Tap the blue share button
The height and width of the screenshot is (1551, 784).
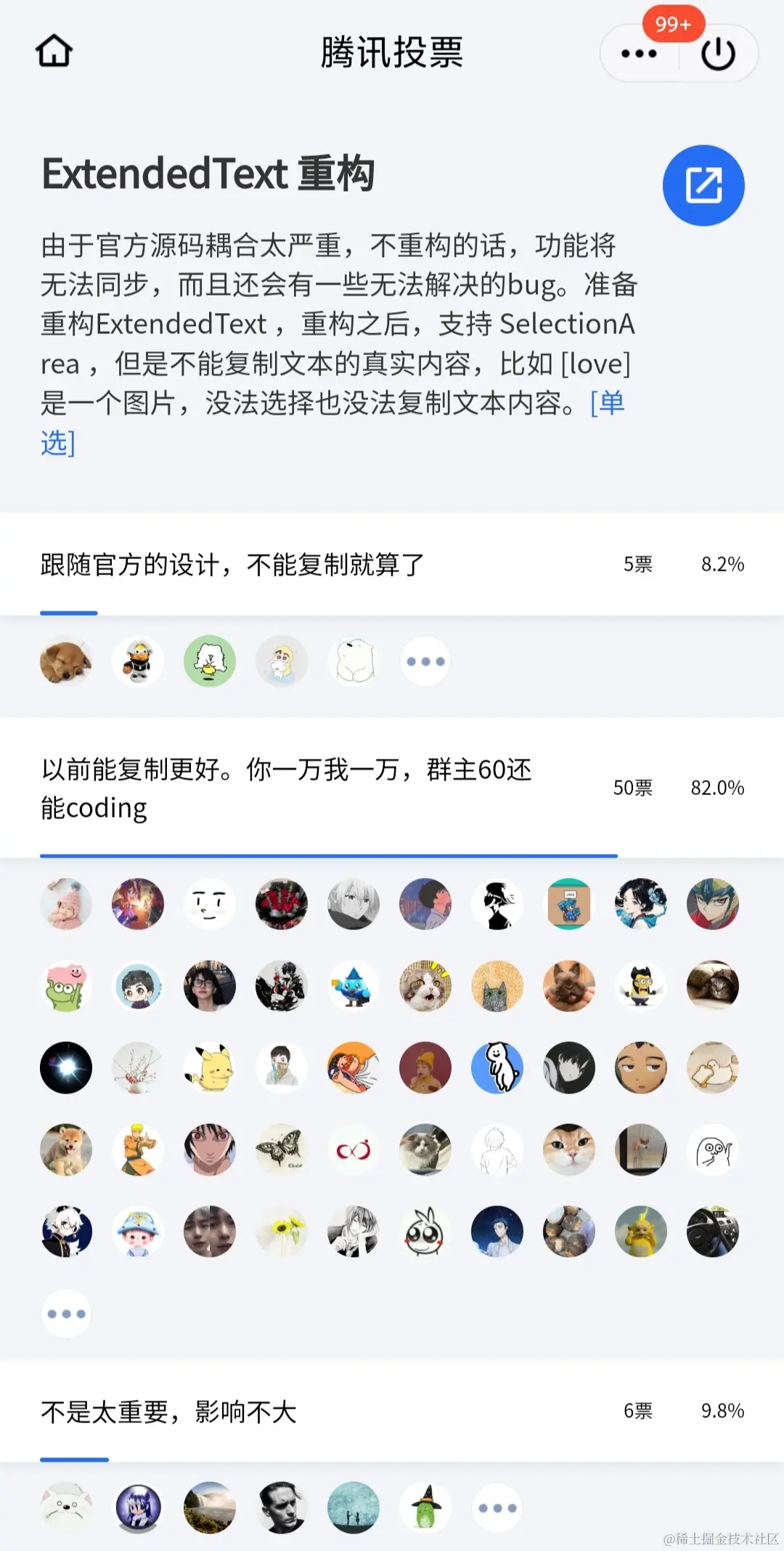pyautogui.click(x=703, y=185)
